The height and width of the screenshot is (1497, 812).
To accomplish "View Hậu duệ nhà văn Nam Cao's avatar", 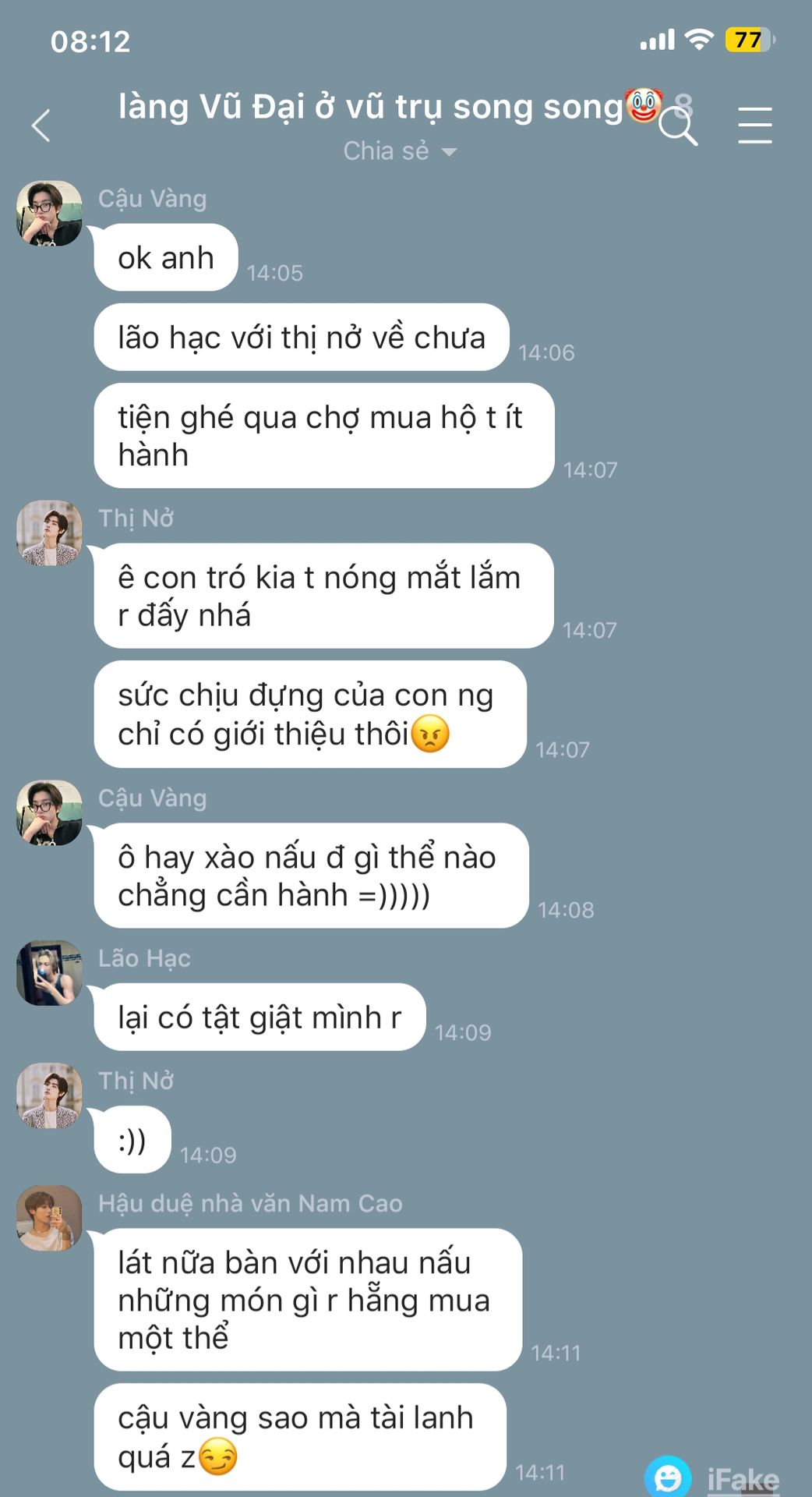I will [x=49, y=1218].
